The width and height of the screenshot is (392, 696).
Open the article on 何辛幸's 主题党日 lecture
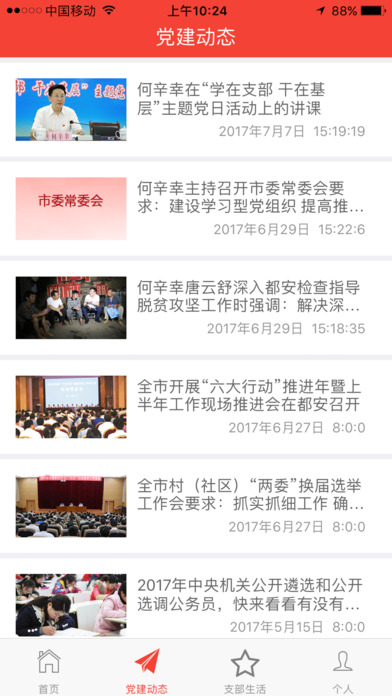click(196, 110)
